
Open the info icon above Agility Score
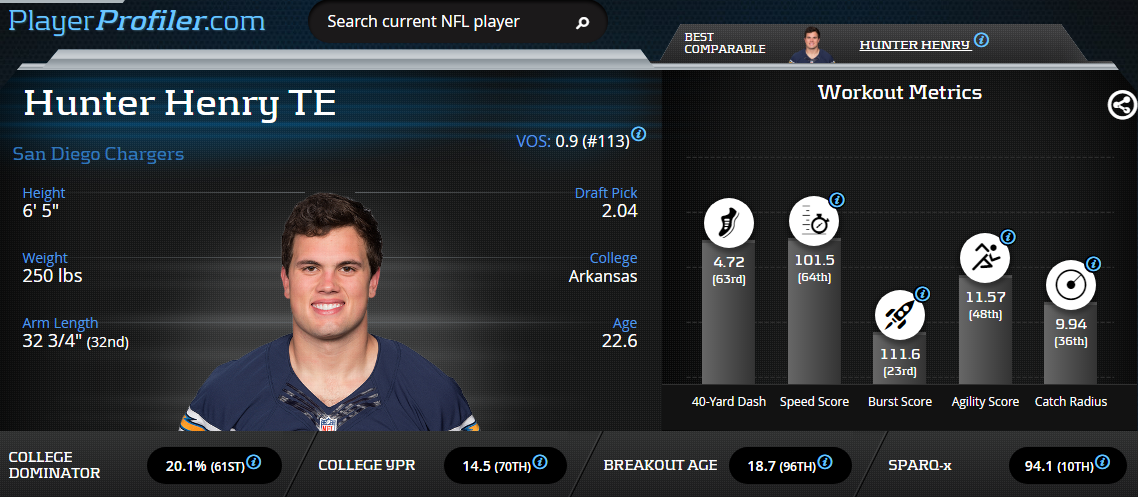[x=1008, y=237]
